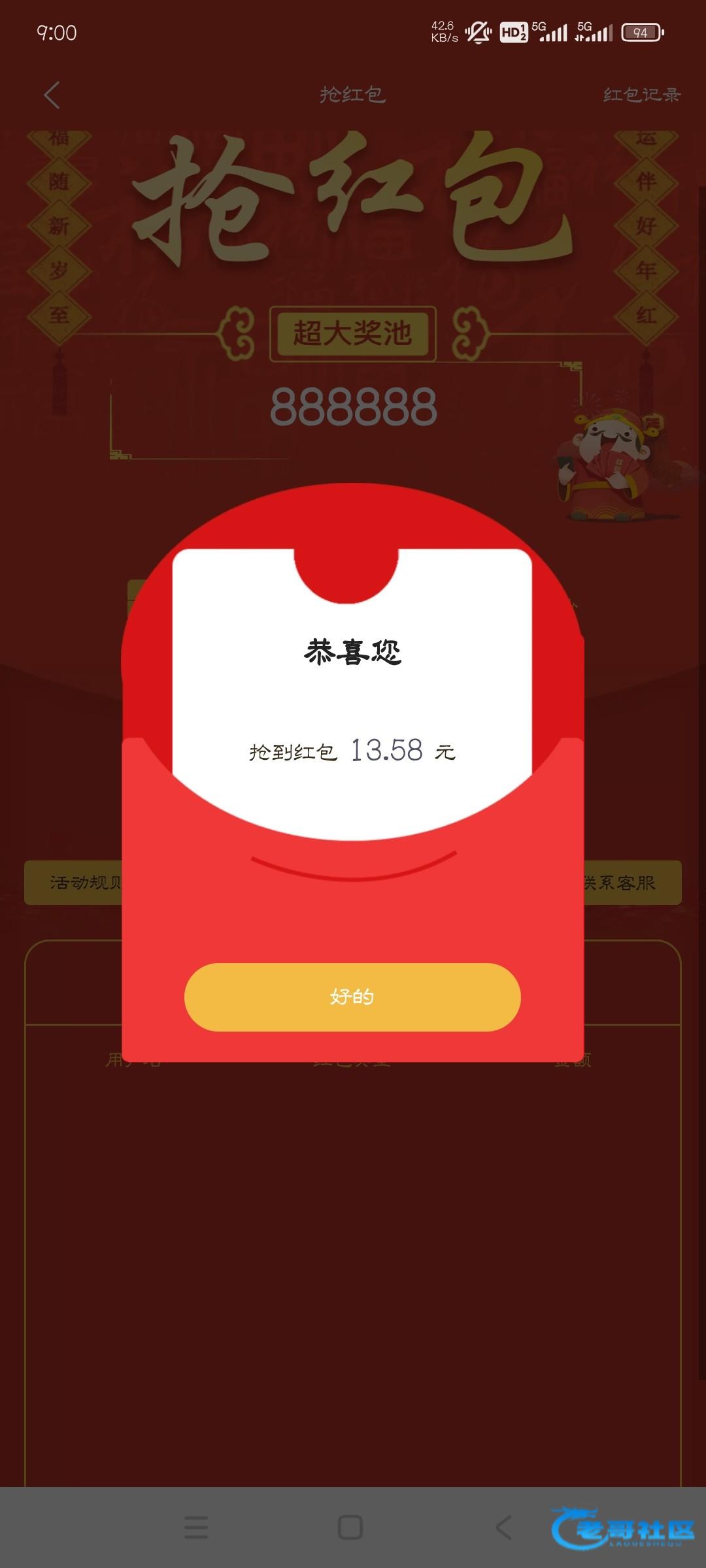Open the 联系客服 customer service button
Screen dimensions: 706x1568
[x=632, y=883]
